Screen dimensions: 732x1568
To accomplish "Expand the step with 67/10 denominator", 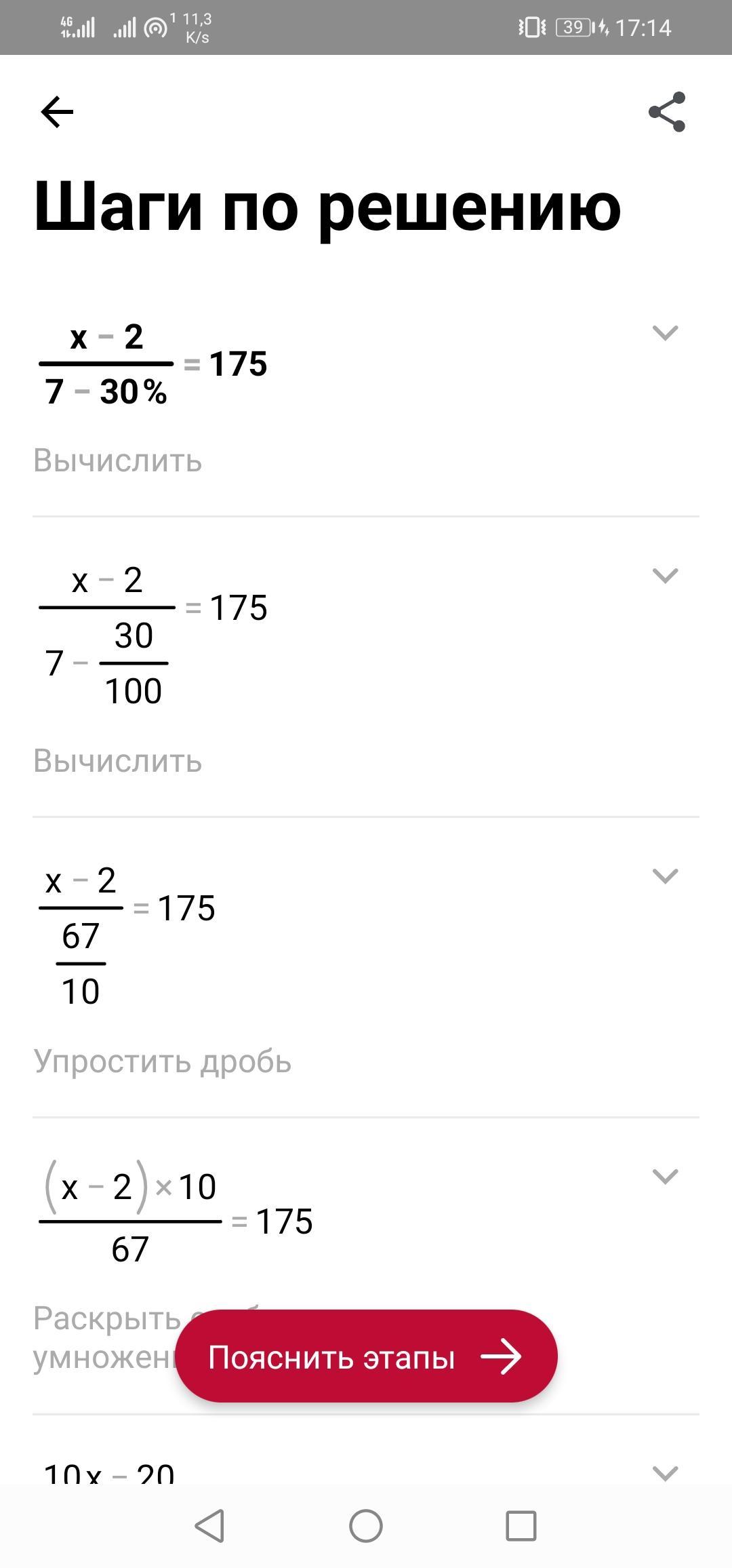I will pos(665,876).
